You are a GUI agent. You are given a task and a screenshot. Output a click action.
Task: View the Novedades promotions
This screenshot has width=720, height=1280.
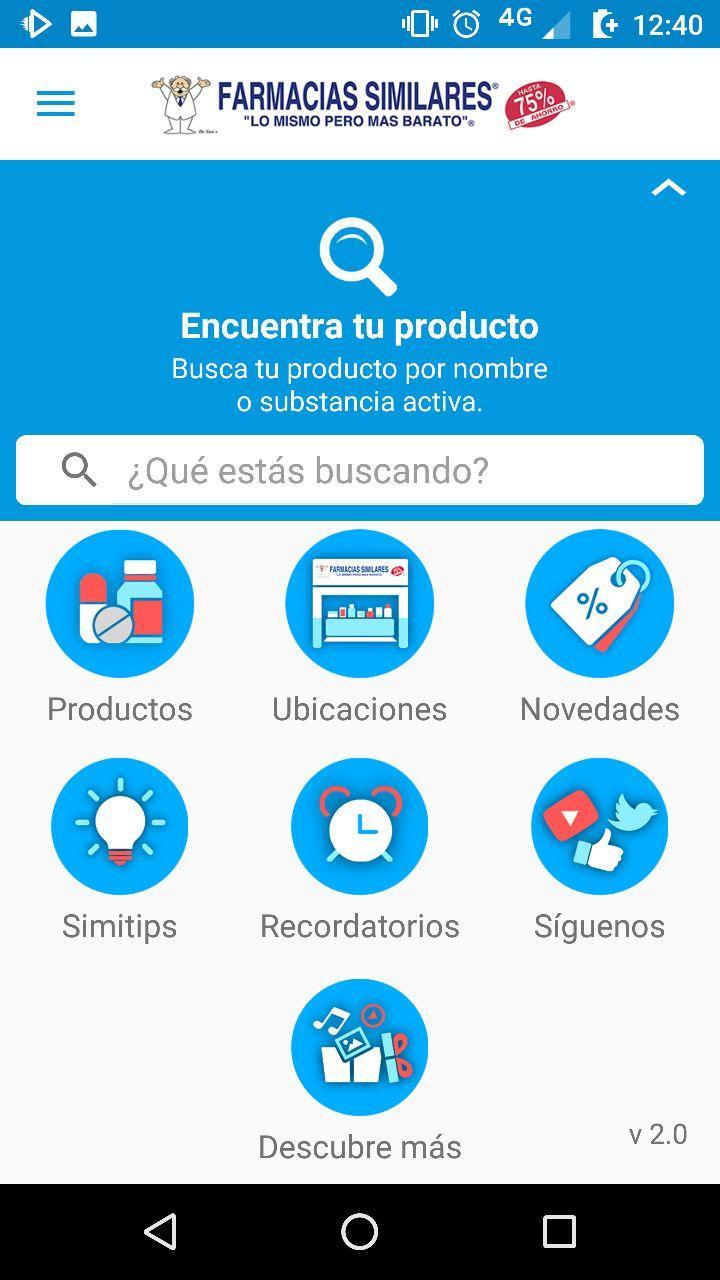pyautogui.click(x=599, y=604)
